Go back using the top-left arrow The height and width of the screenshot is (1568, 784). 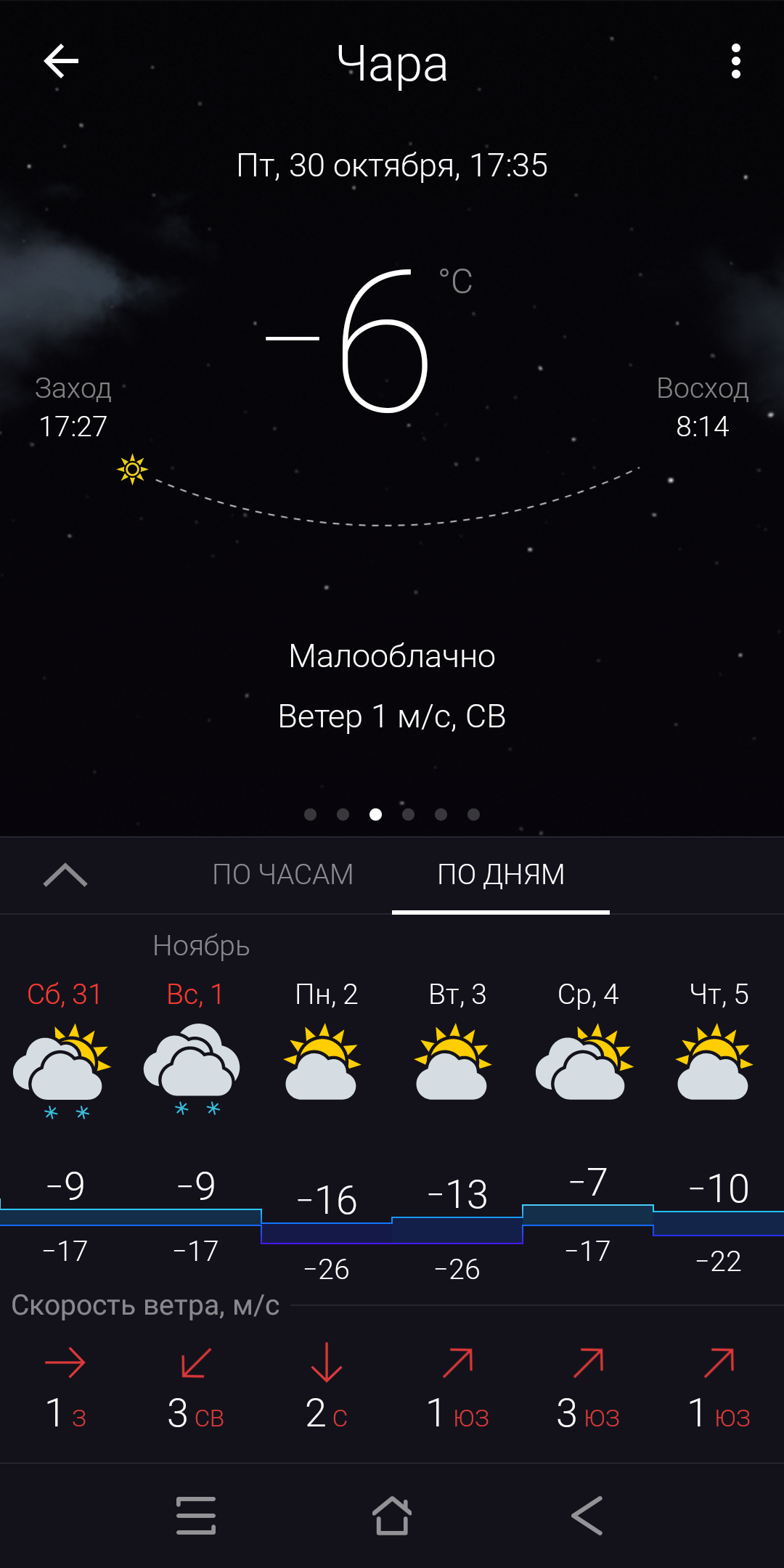pyautogui.click(x=61, y=61)
